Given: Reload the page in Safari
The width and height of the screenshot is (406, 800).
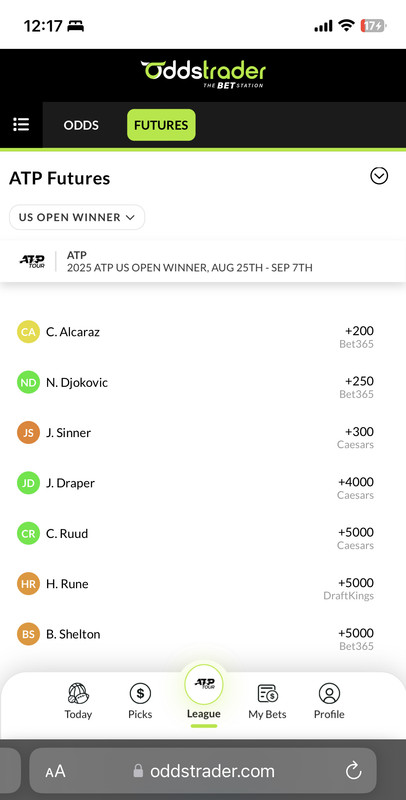Looking at the screenshot, I should (x=353, y=770).
